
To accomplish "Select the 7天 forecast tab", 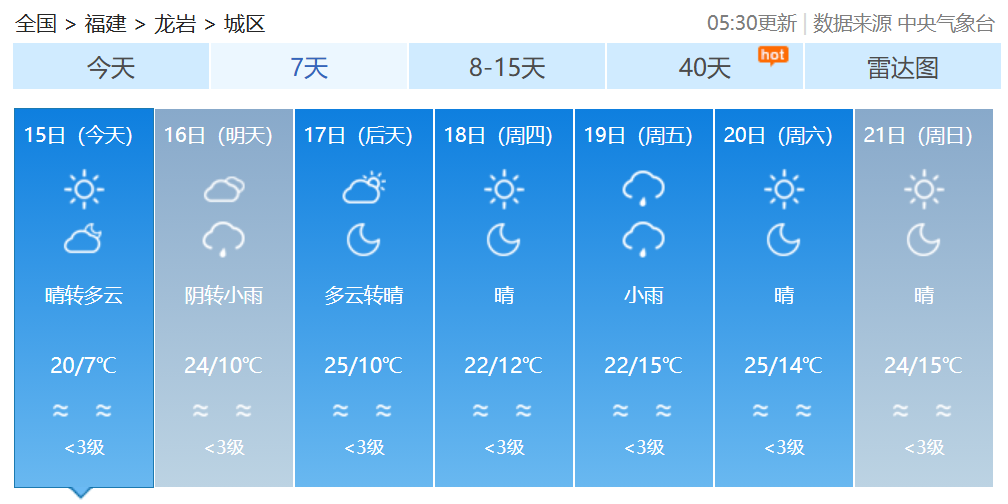I will point(309,68).
